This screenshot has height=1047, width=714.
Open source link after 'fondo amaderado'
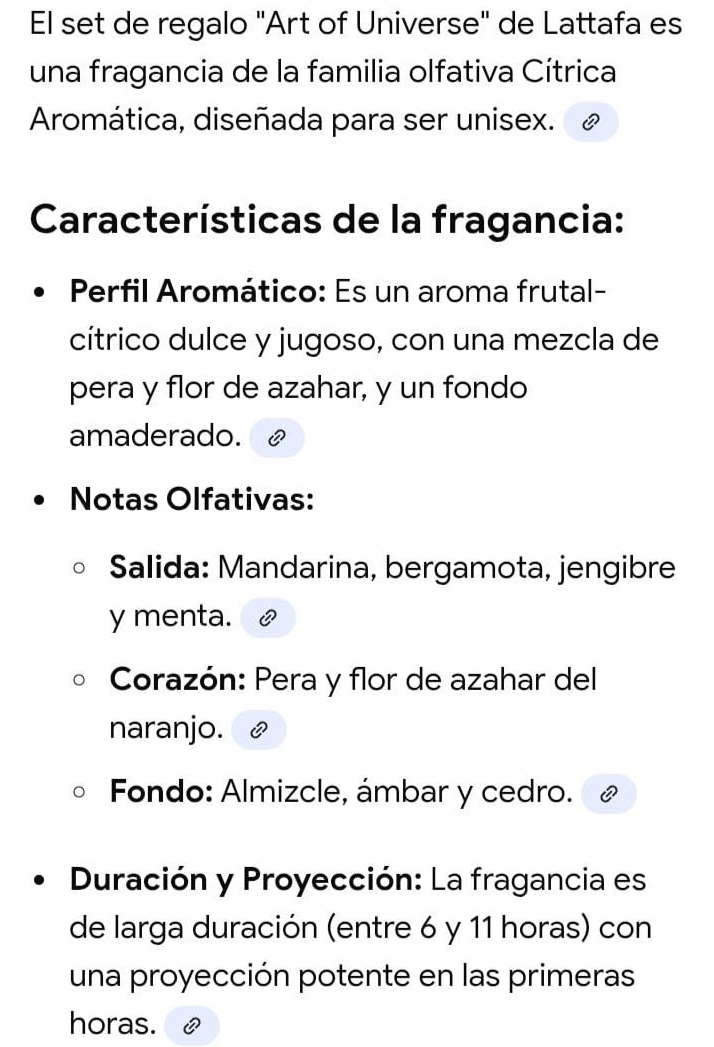click(275, 437)
